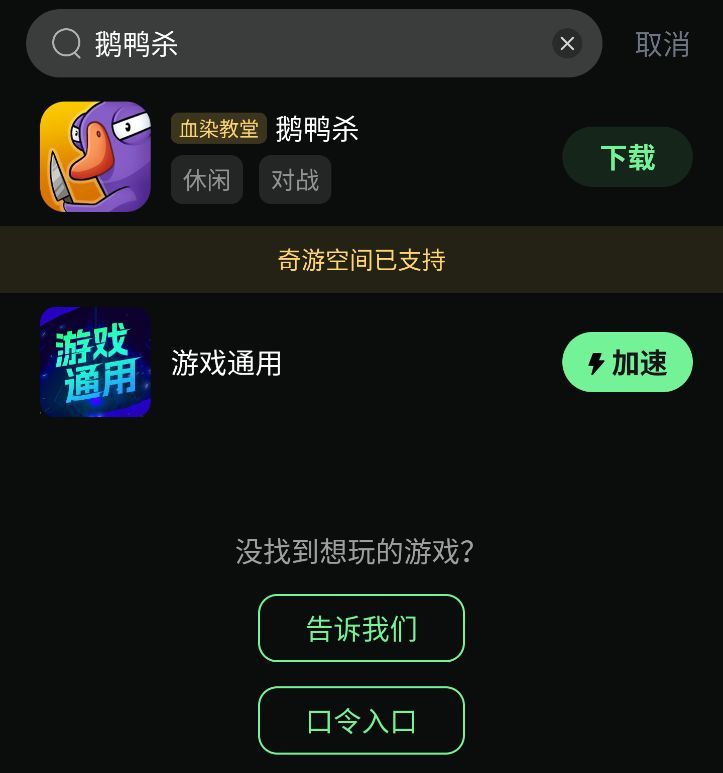This screenshot has height=773, width=723.
Task: Focus the search input showing 鹅鸭杀
Action: 300,43
